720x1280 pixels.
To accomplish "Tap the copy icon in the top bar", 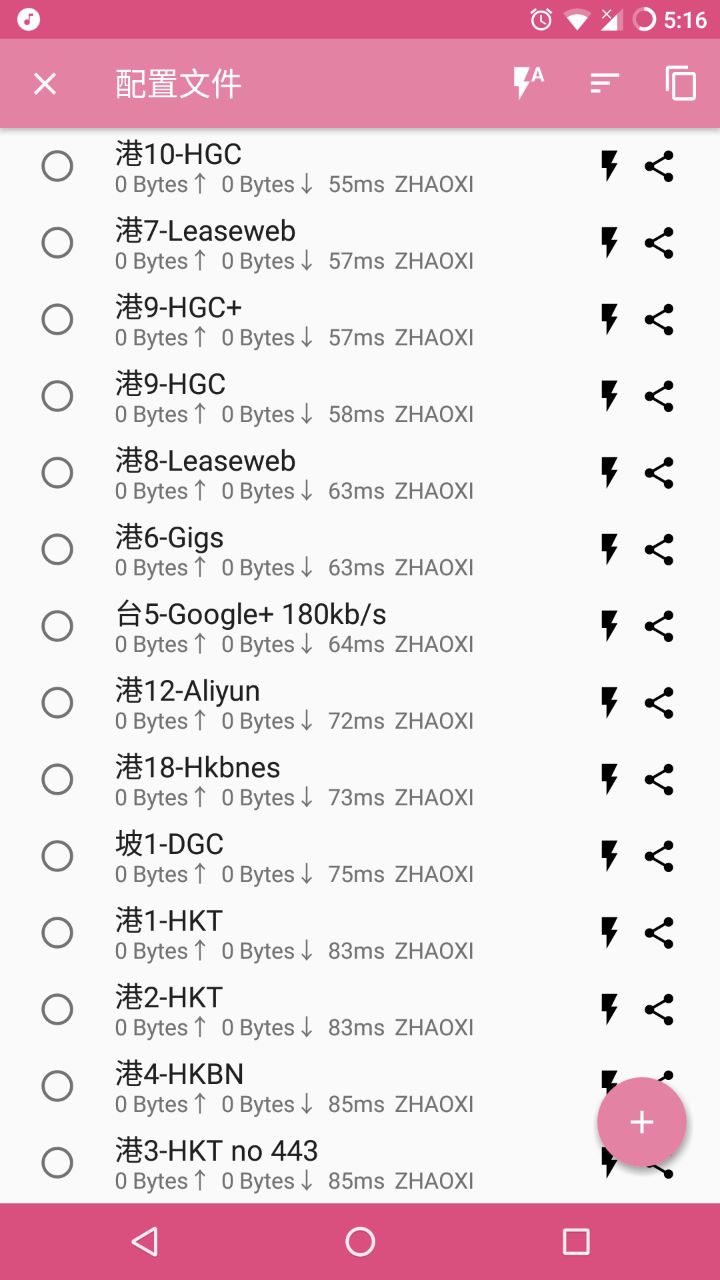I will tap(681, 84).
